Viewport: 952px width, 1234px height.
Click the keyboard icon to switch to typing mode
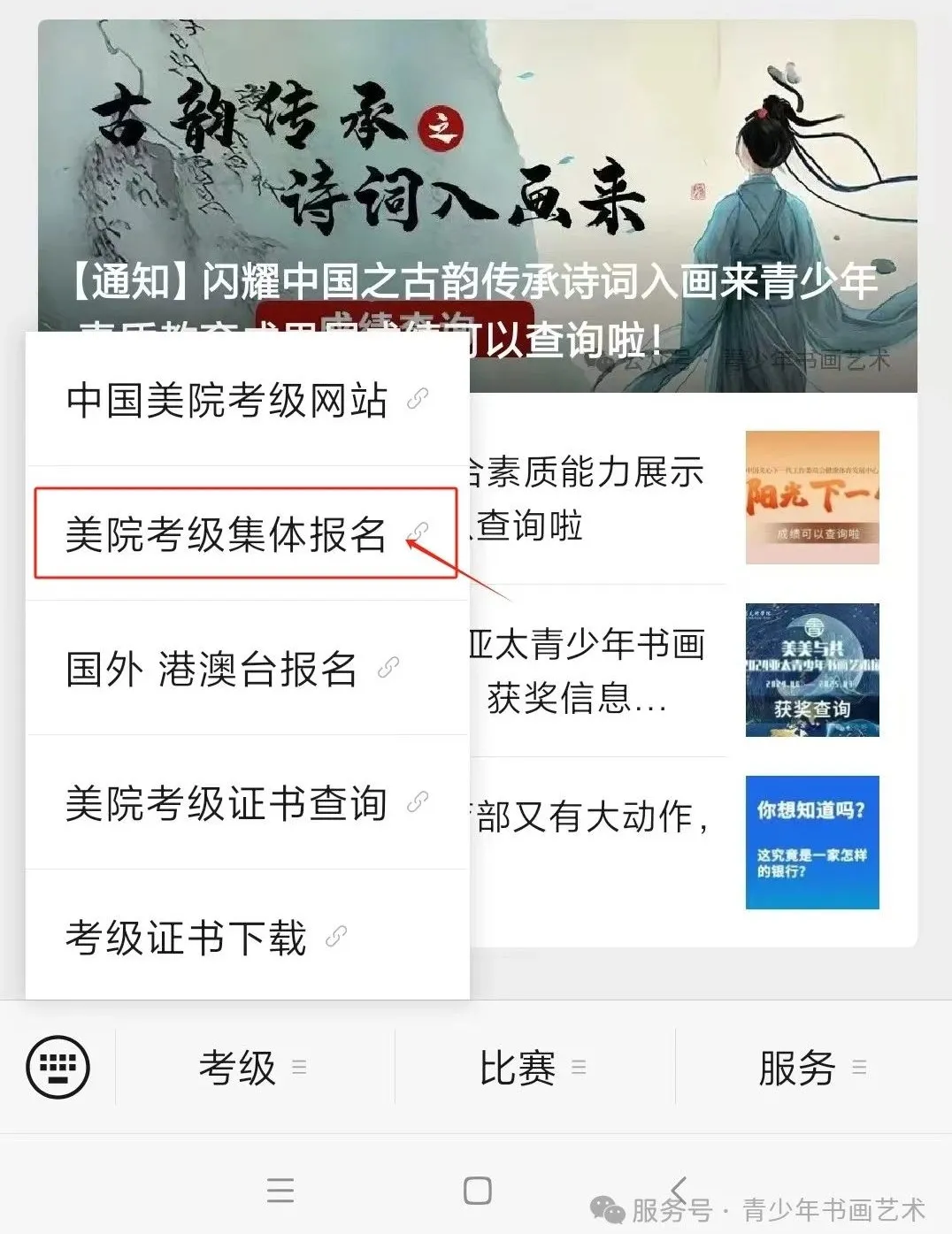coord(57,1068)
